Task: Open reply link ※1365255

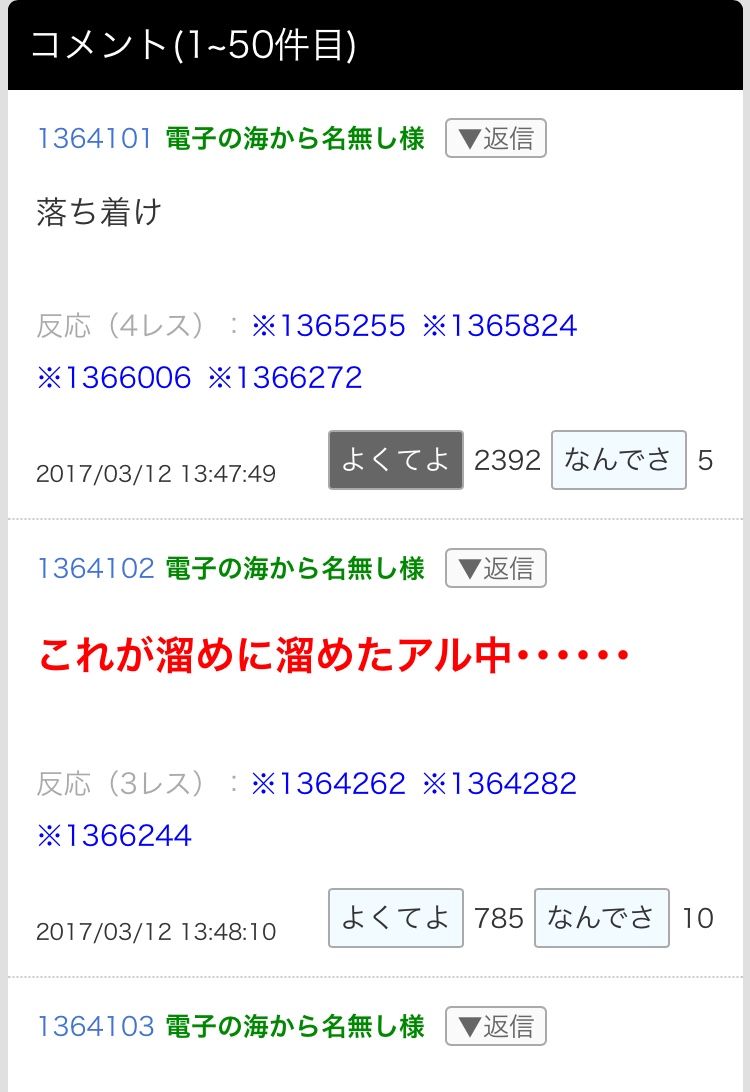Action: pyautogui.click(x=329, y=326)
